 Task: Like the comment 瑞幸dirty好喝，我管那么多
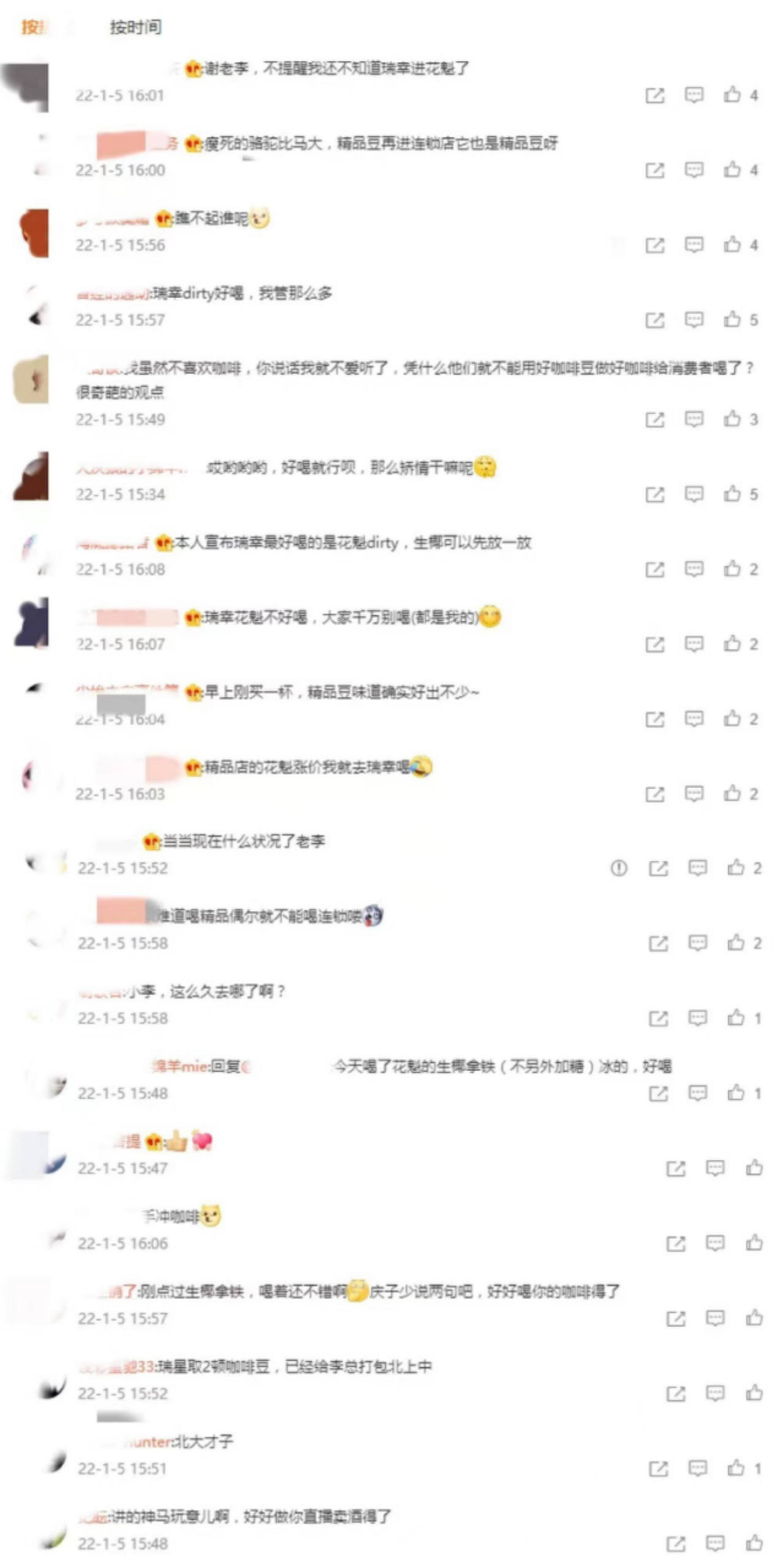click(732, 320)
